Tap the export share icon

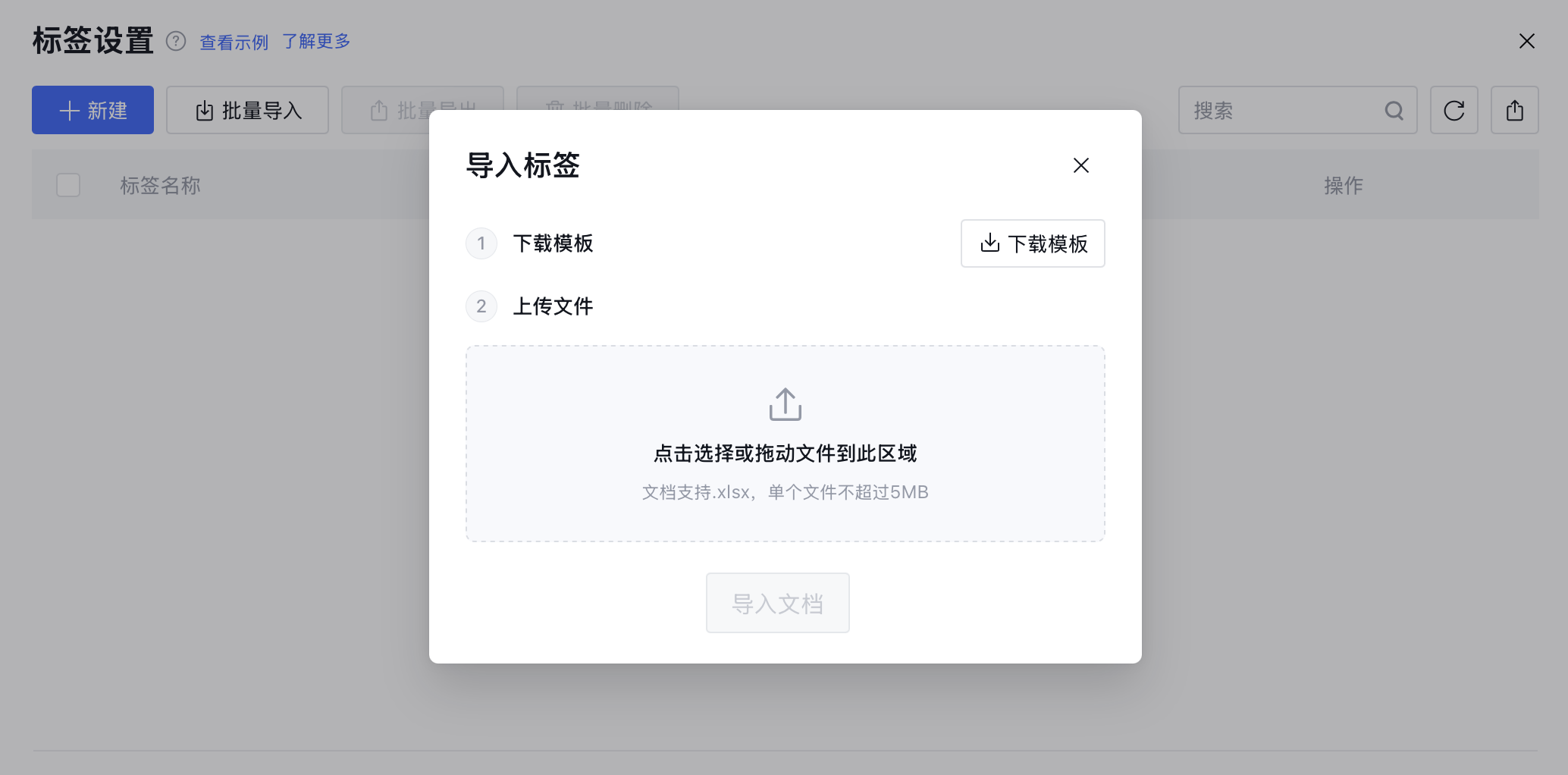tap(1514, 111)
